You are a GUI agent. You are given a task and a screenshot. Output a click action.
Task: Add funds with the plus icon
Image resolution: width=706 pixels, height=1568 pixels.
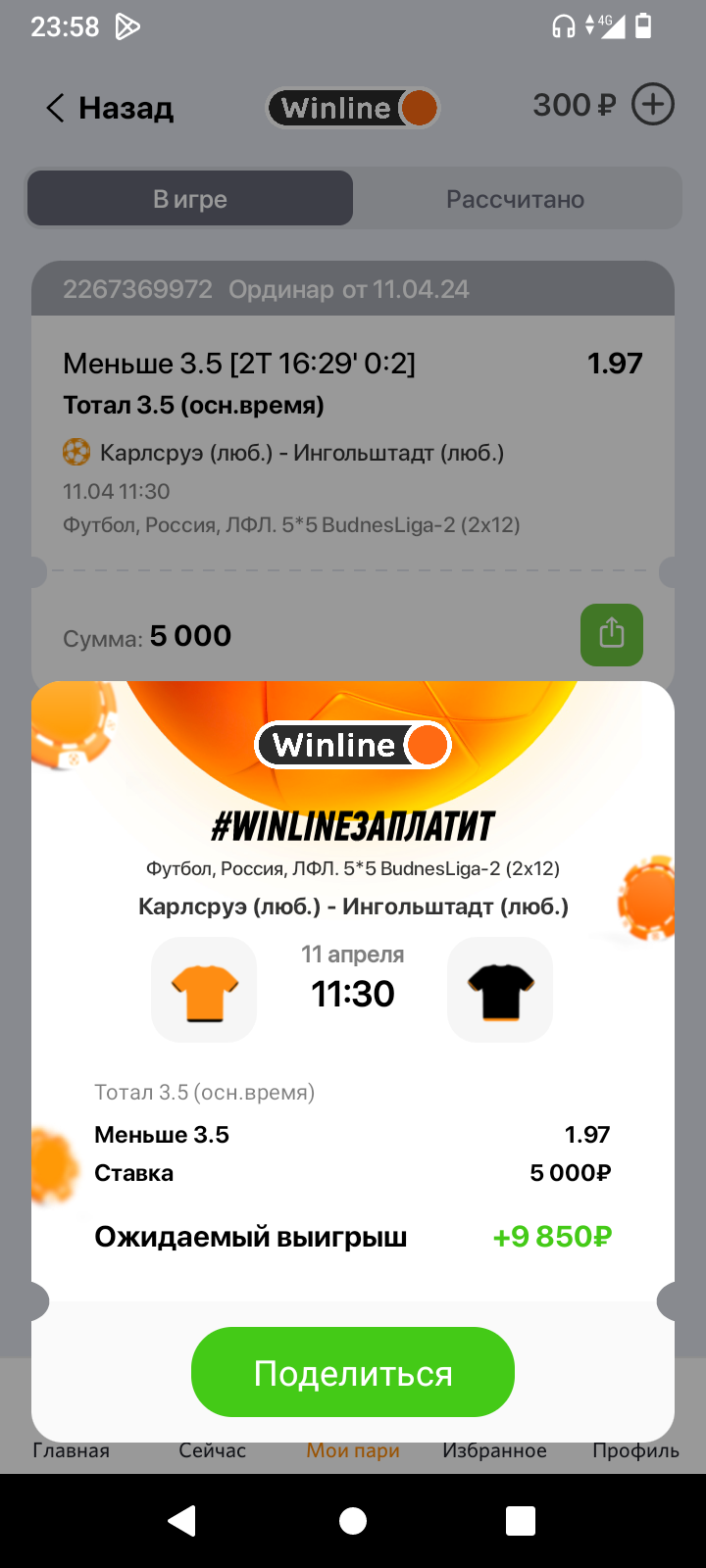click(x=653, y=105)
